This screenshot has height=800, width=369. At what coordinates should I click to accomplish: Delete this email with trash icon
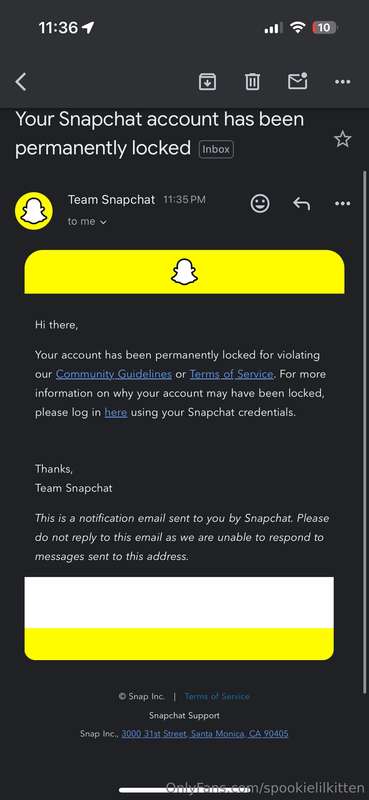[x=252, y=82]
